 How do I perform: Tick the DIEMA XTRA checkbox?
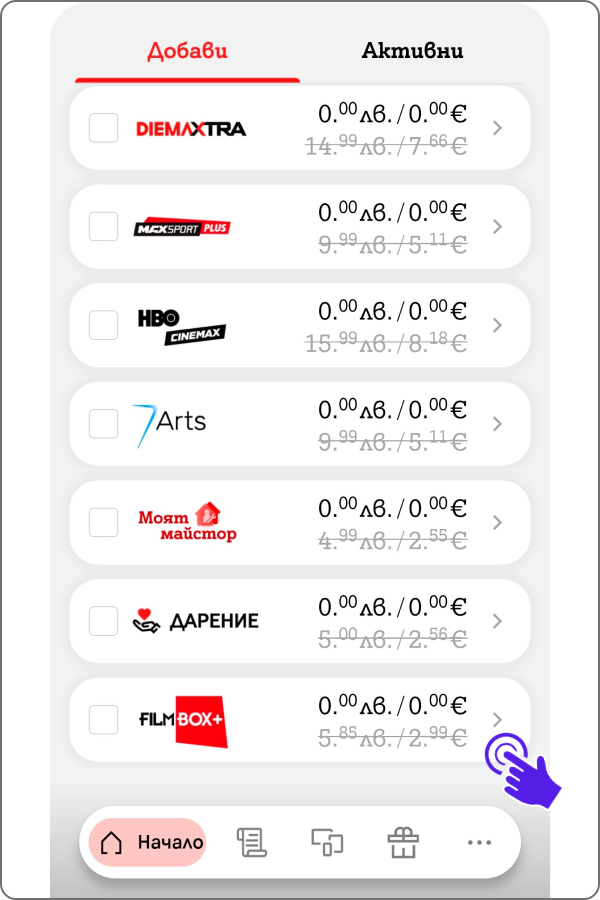click(x=104, y=128)
